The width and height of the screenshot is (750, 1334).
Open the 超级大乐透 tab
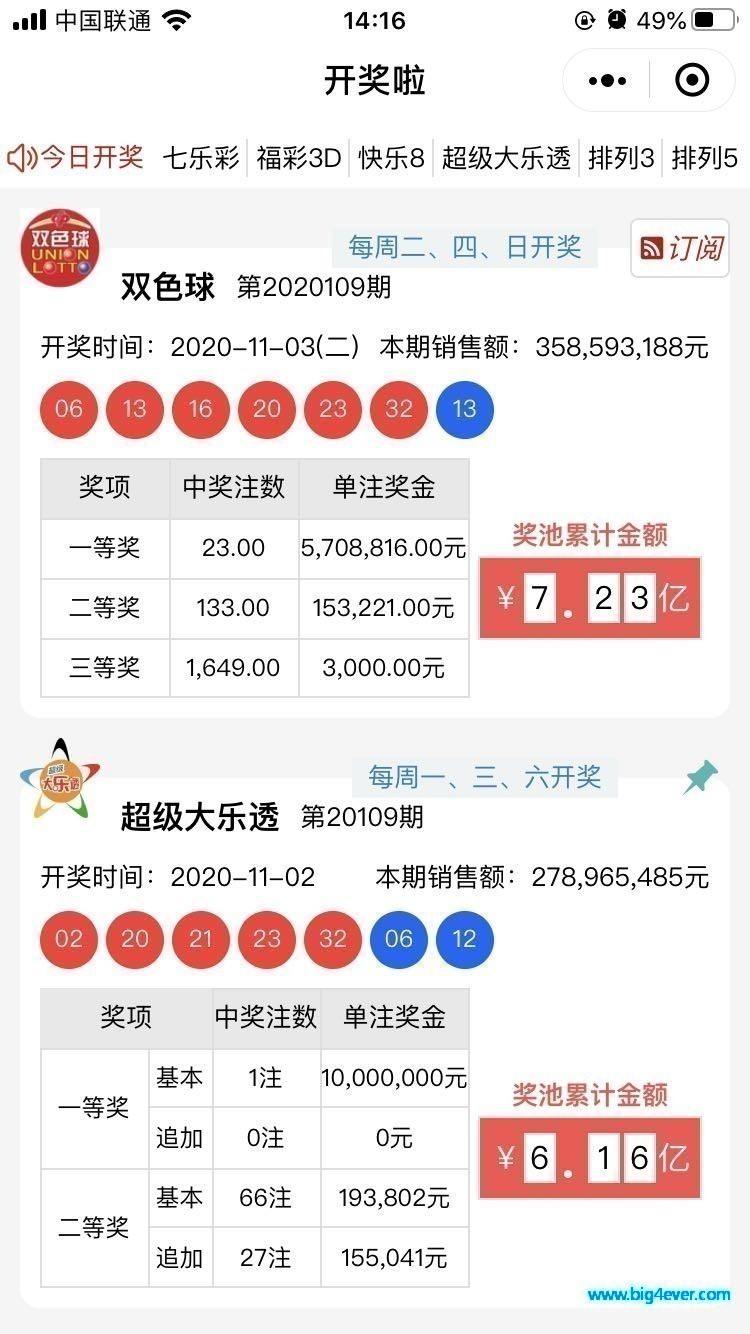tap(506, 158)
